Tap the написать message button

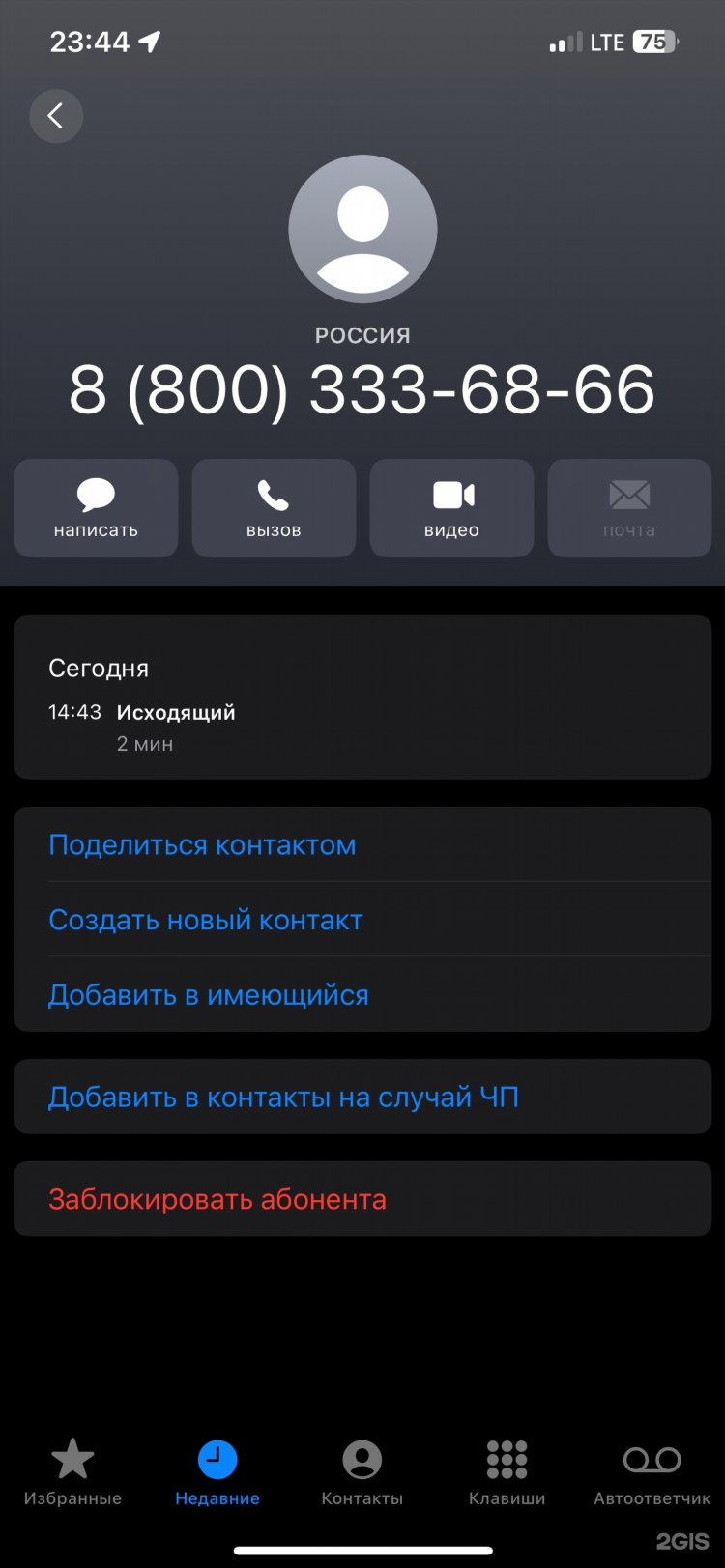[96, 508]
